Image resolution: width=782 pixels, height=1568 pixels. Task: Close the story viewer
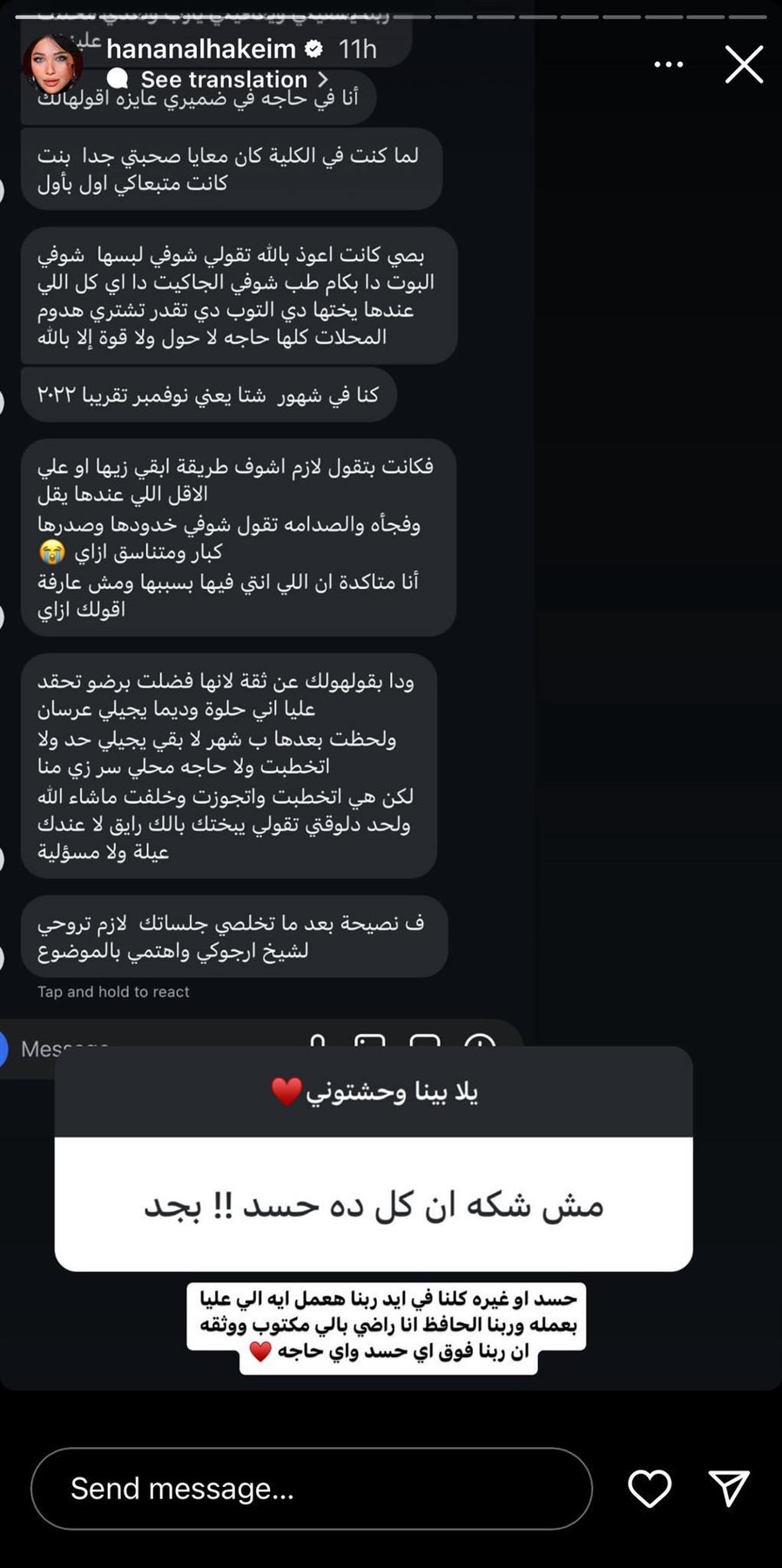point(744,64)
